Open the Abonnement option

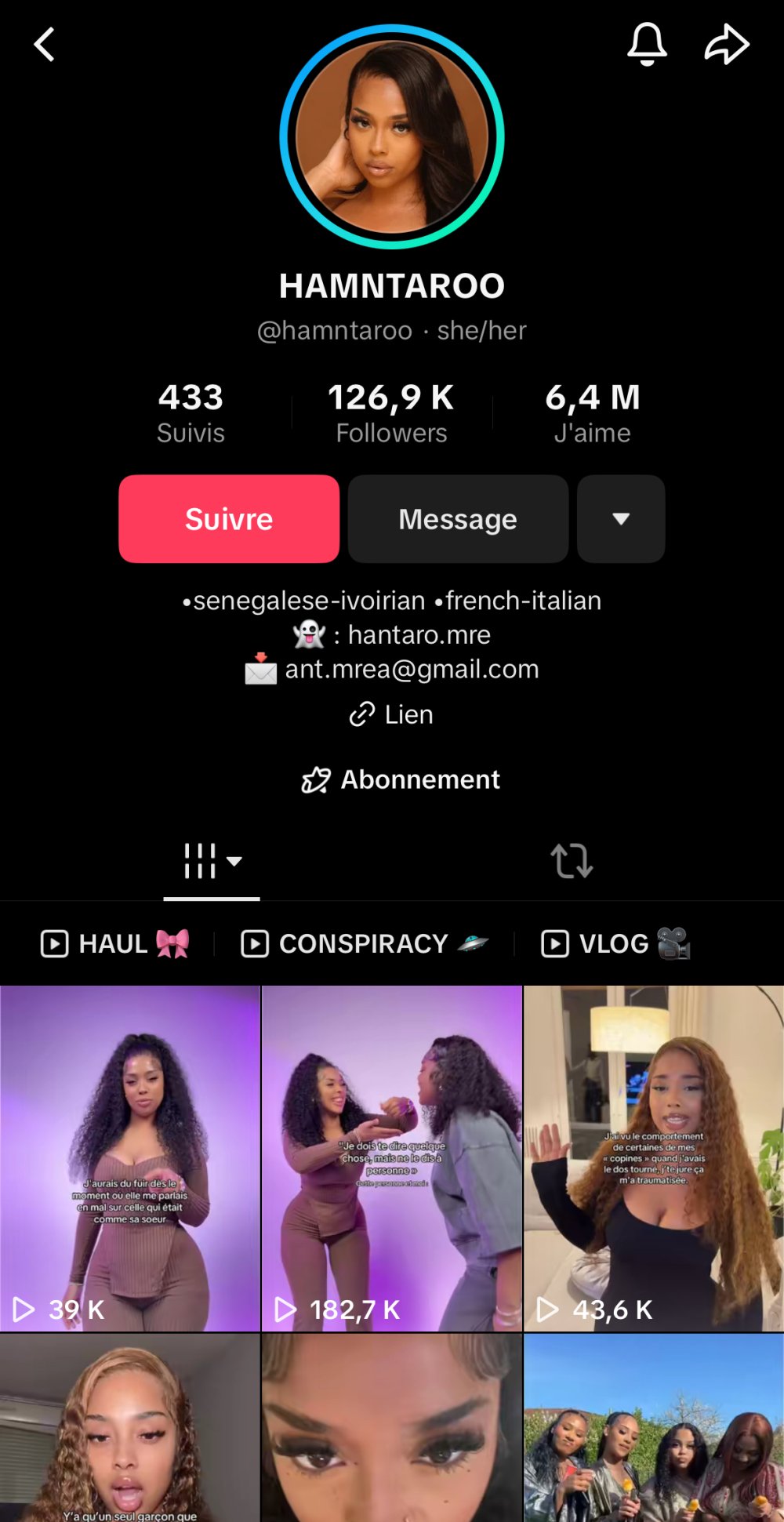coord(401,779)
